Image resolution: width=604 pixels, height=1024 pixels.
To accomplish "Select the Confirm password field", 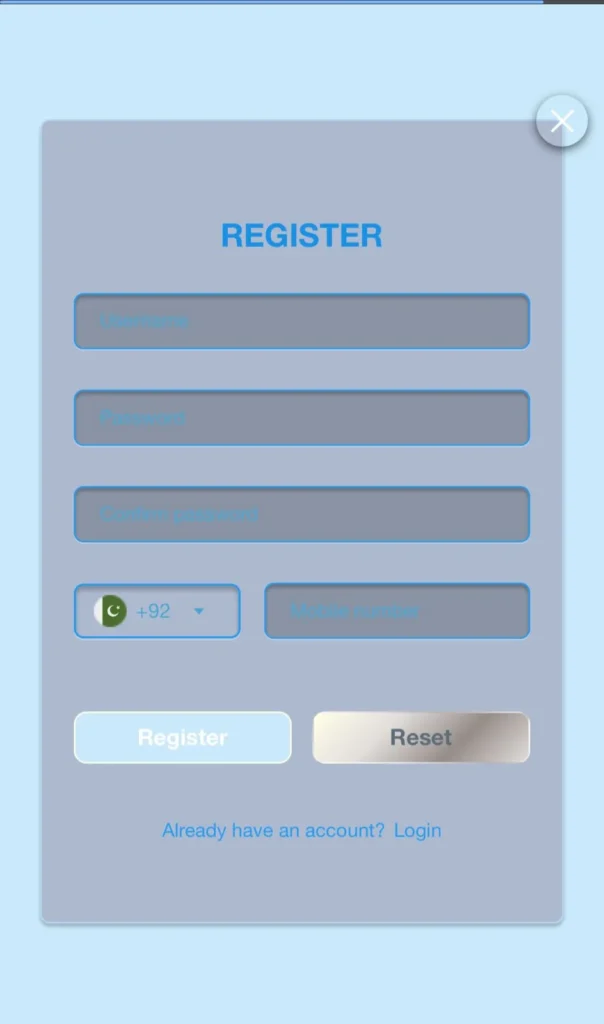I will (301, 514).
